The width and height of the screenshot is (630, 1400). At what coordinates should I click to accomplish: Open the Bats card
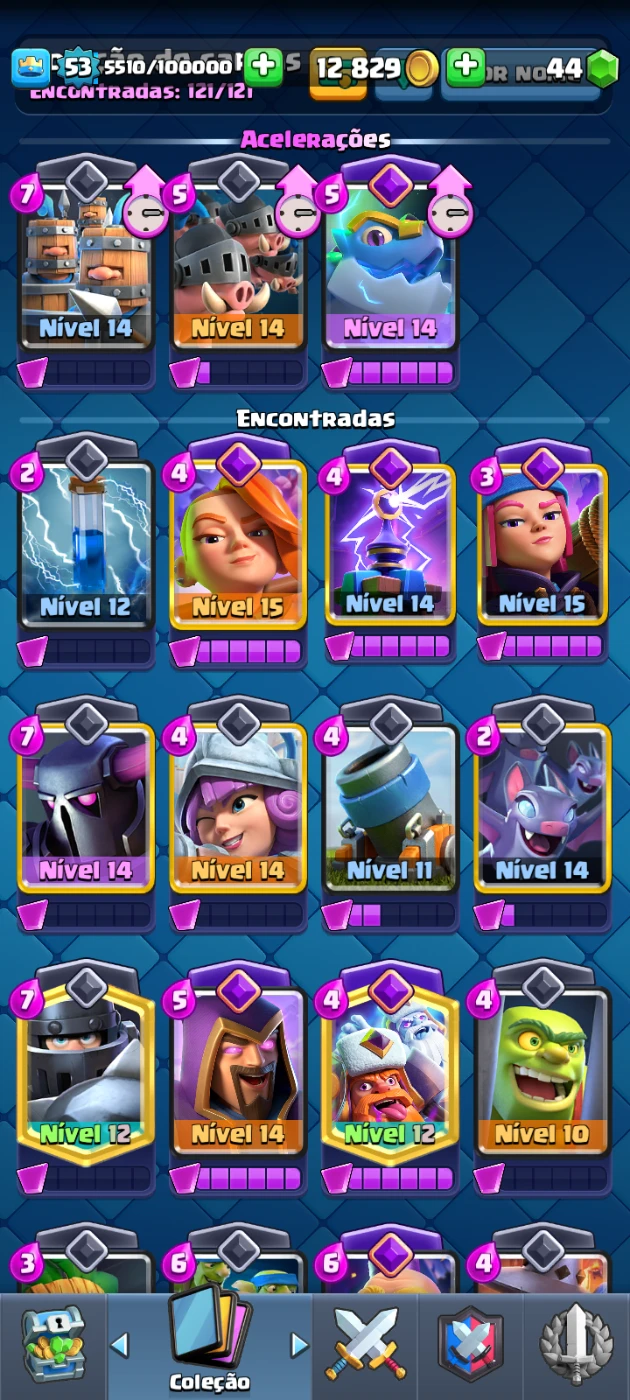click(x=542, y=808)
